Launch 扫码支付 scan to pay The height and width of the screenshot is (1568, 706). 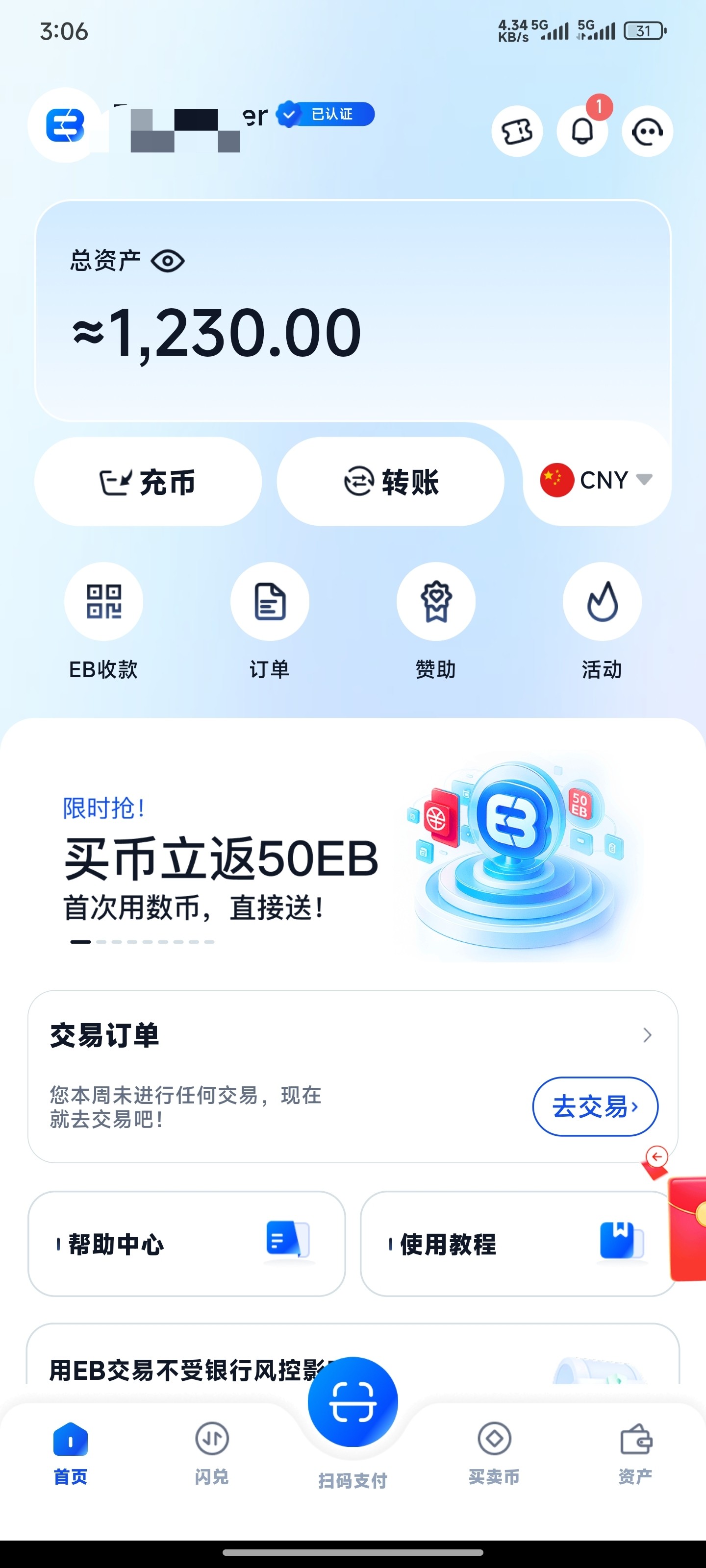click(x=353, y=1403)
